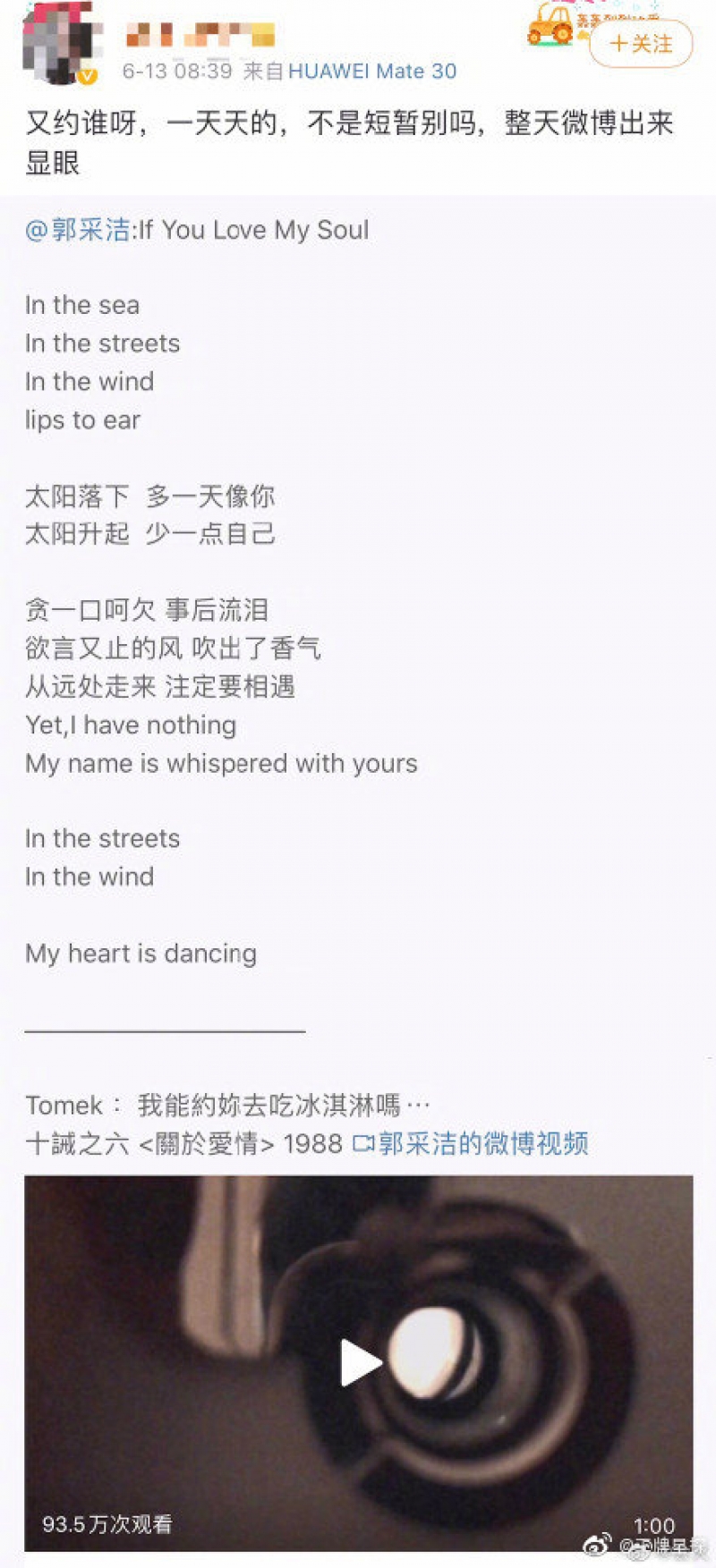Open the HUAWEI Mate 30 source link
This screenshot has width=716, height=1568.
pos(371,72)
